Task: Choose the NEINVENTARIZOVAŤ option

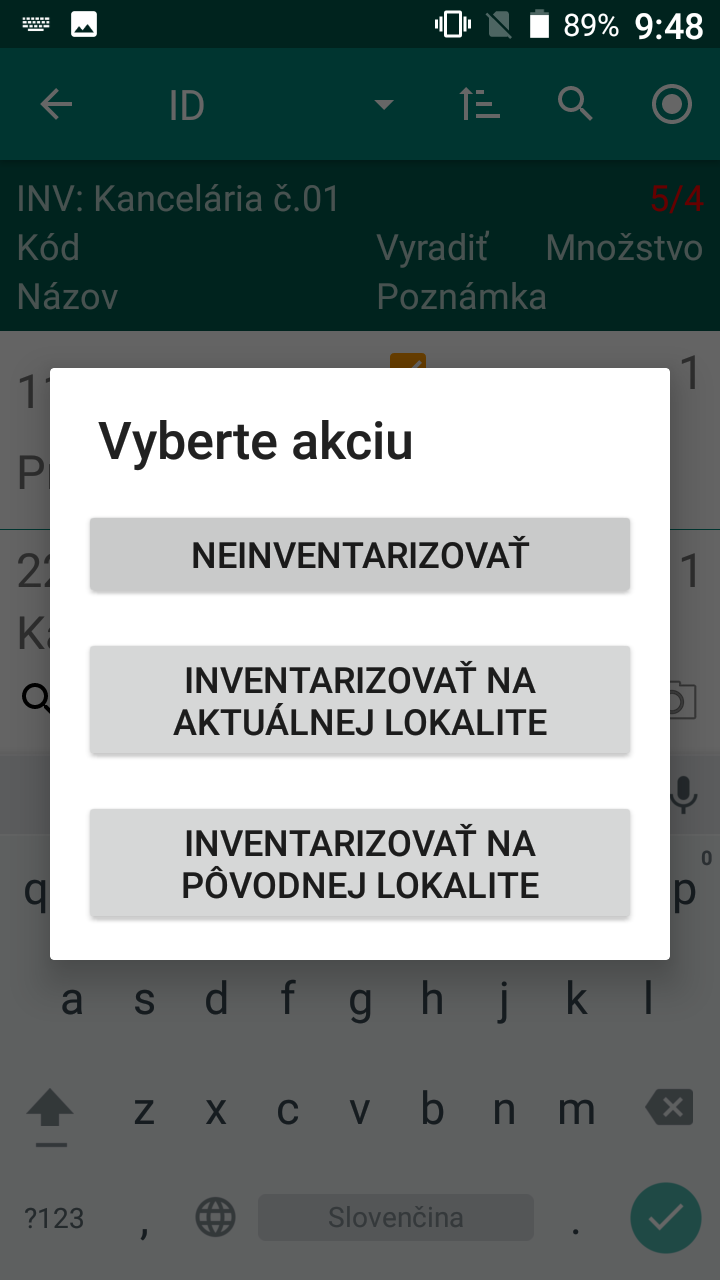Action: tap(360, 554)
